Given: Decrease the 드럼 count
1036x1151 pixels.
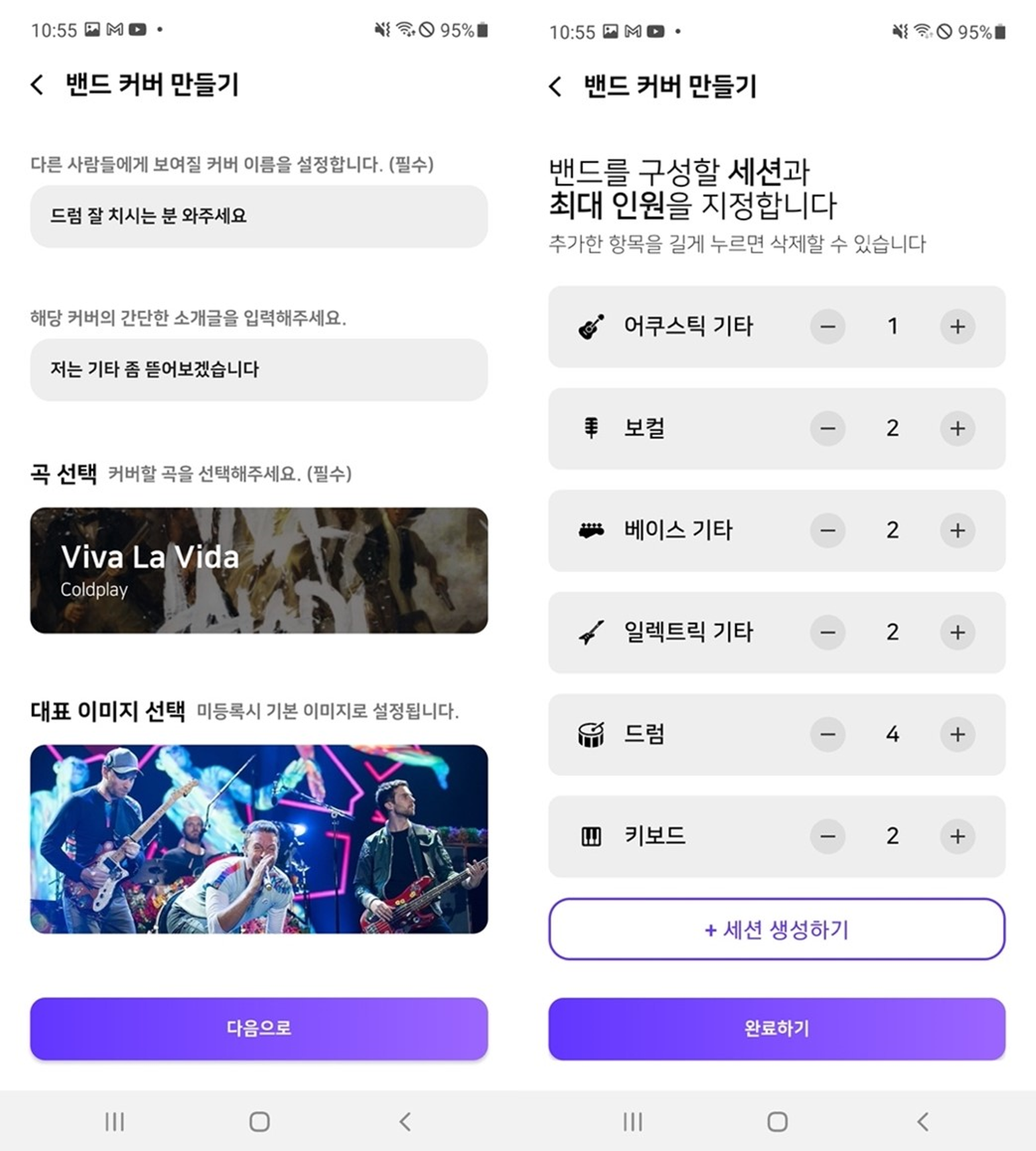Looking at the screenshot, I should point(827,734).
